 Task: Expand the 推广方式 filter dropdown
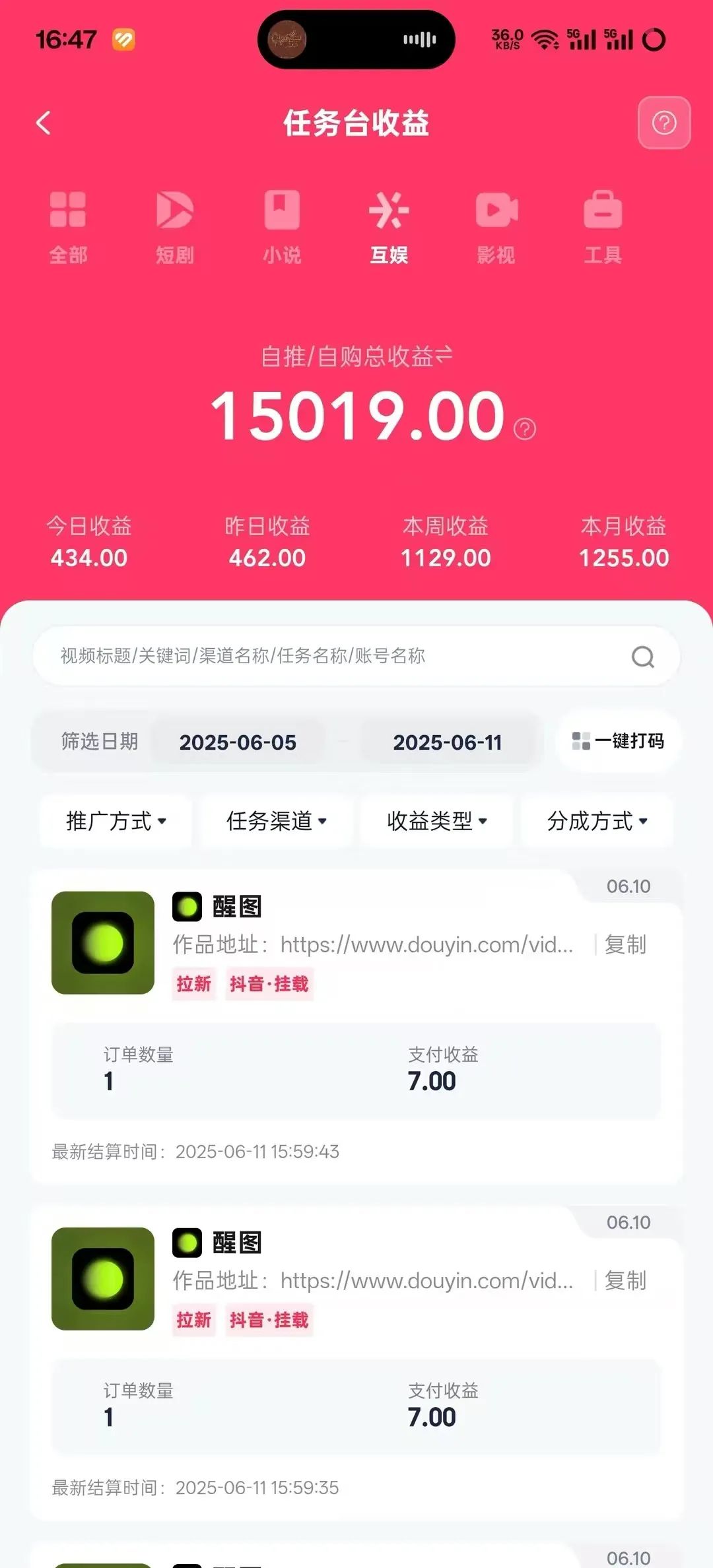point(116,821)
